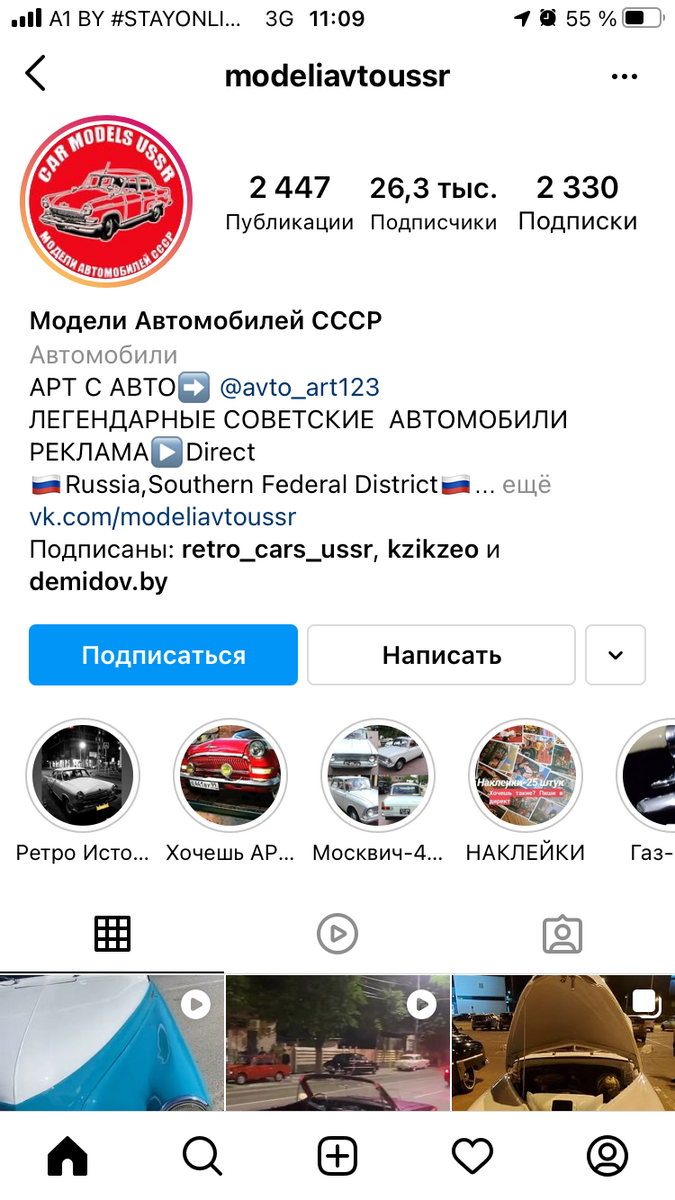This screenshot has height=1200, width=675.
Task: Open the search tab in bottom bar
Action: tap(202, 1157)
